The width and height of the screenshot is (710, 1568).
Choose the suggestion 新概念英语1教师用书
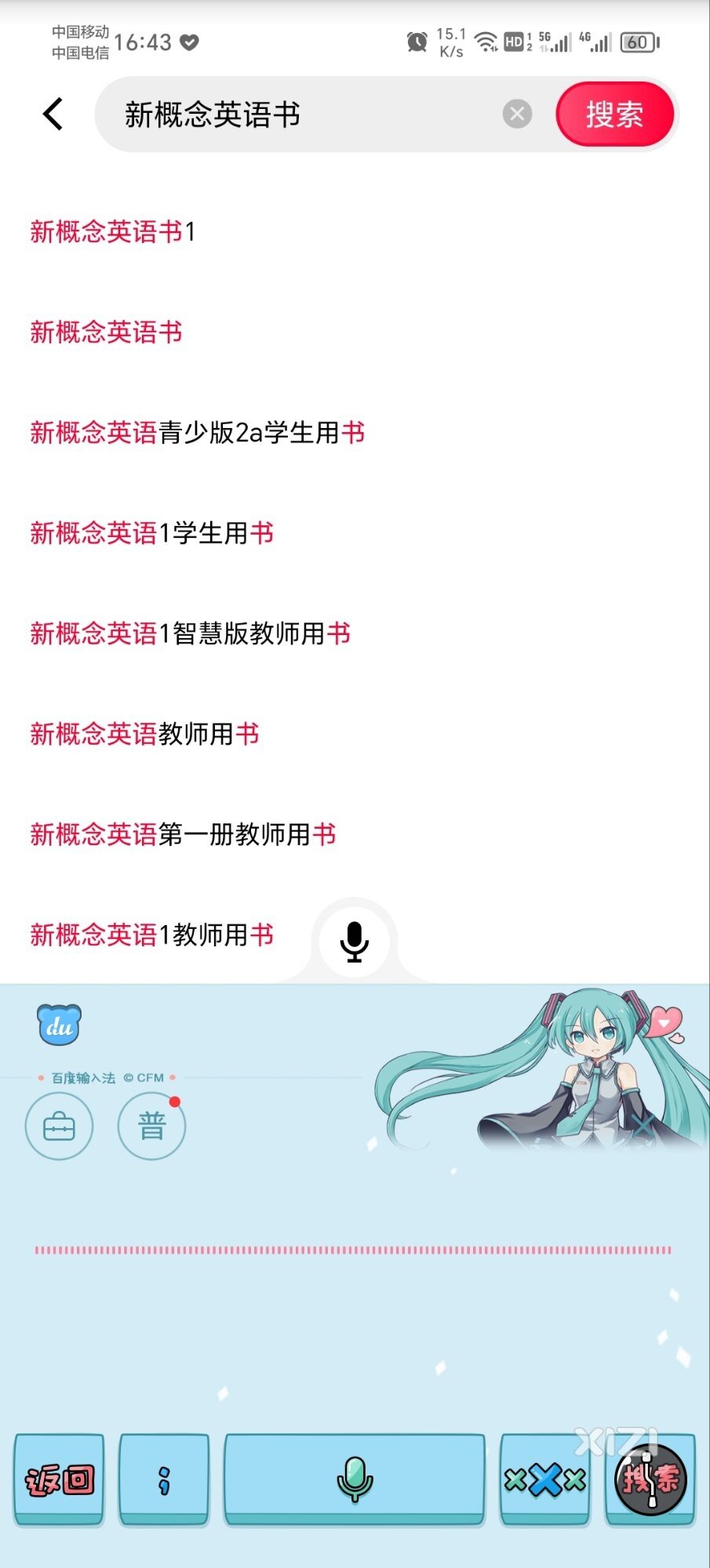click(151, 935)
